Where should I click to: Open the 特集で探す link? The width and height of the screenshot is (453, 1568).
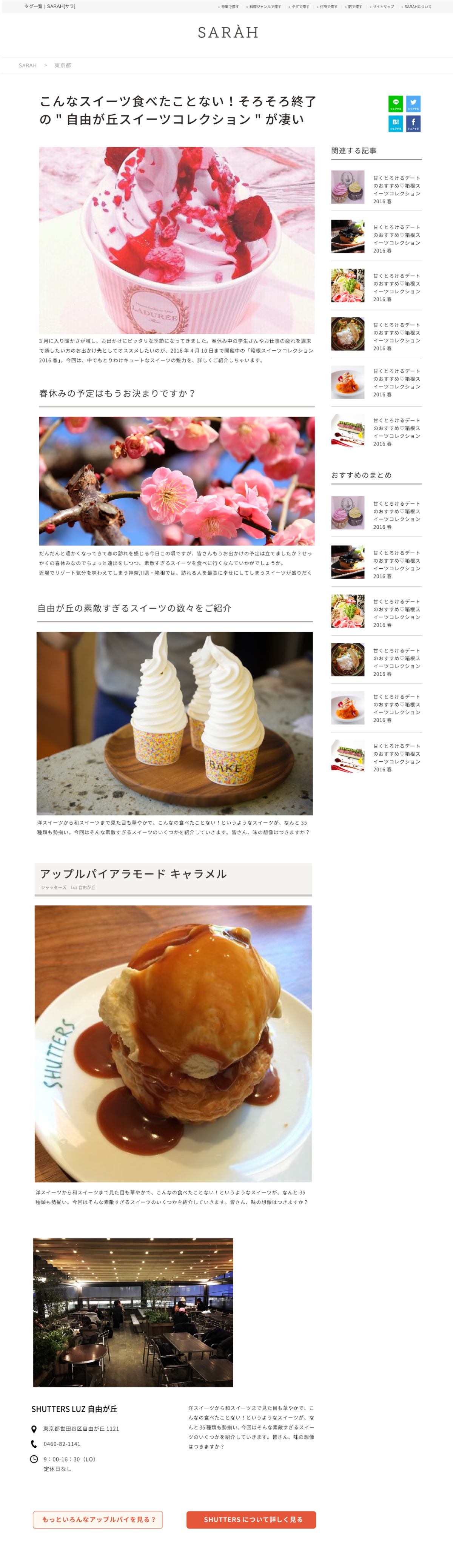coord(229,7)
